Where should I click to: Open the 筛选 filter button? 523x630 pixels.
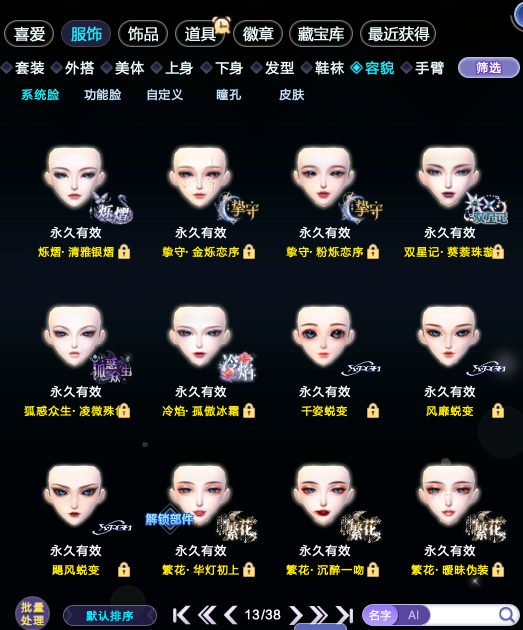click(488, 68)
